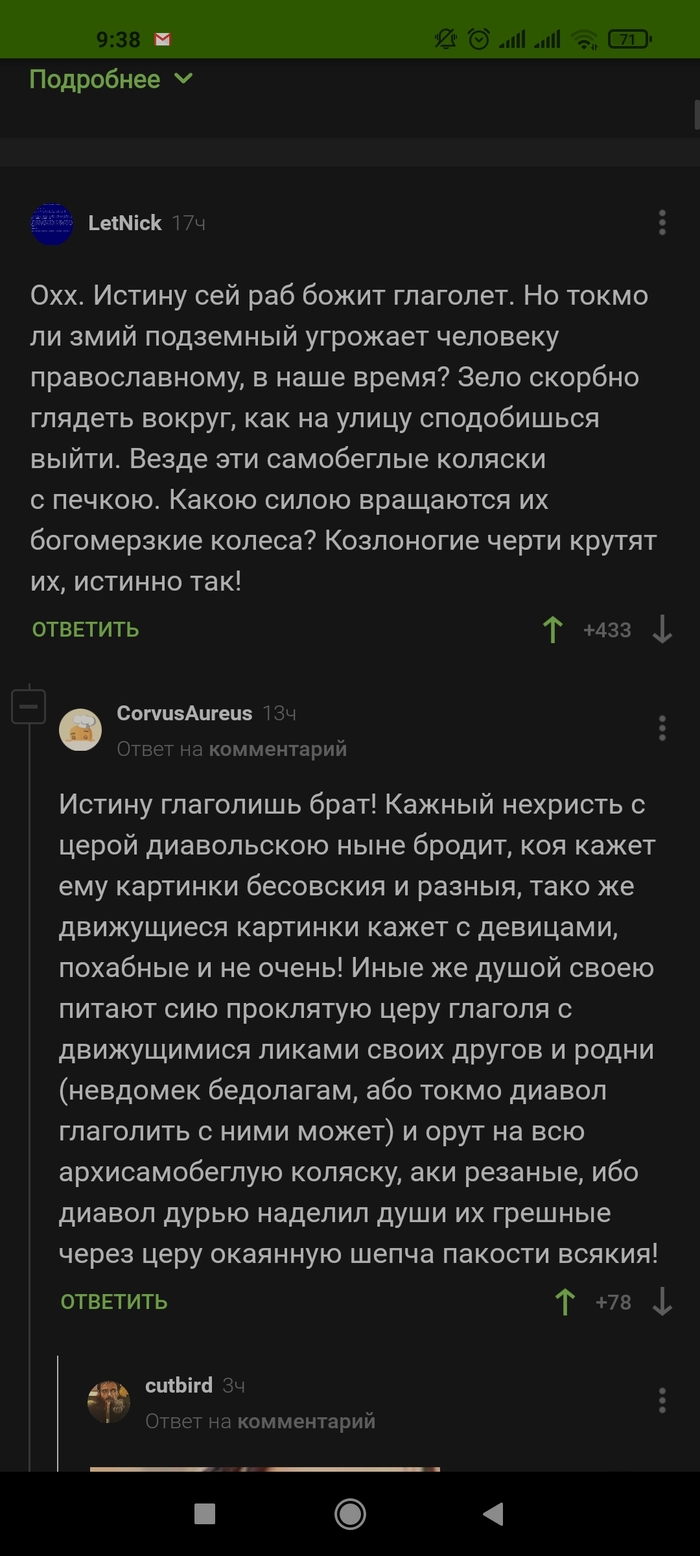Open overflow menu on cutbird's comment

(x=662, y=1400)
